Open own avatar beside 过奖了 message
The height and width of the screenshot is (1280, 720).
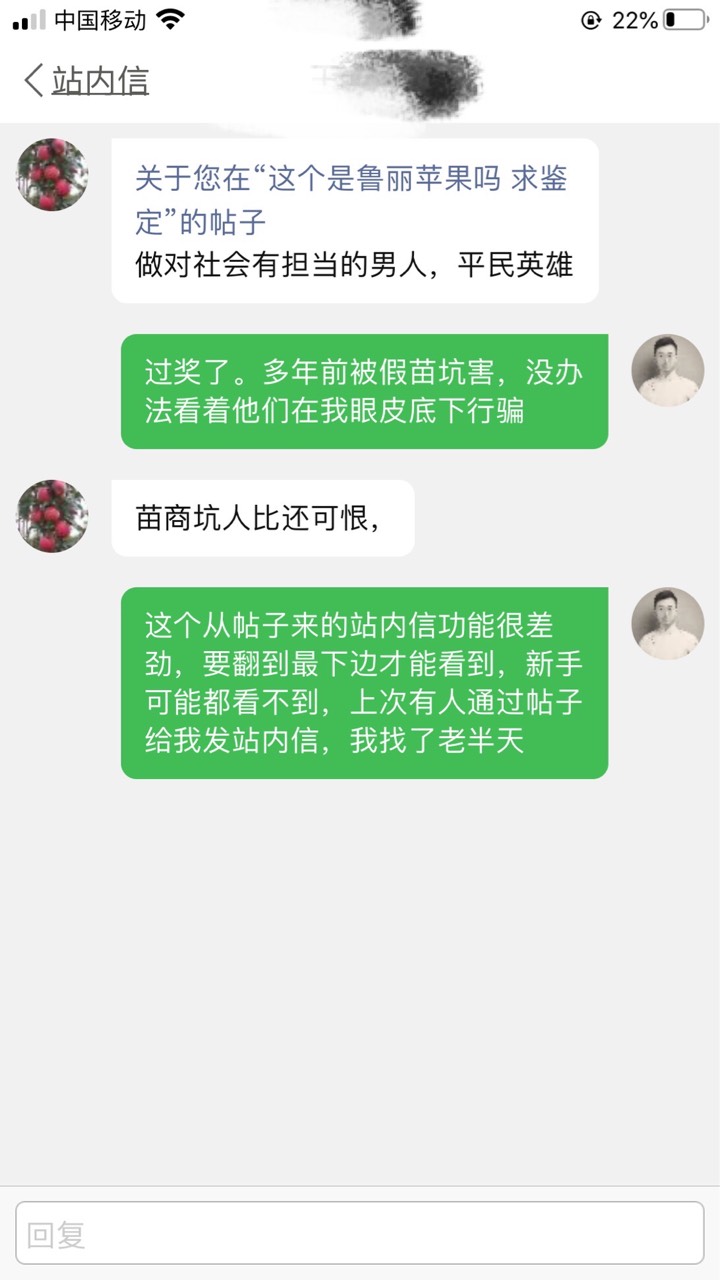(668, 370)
